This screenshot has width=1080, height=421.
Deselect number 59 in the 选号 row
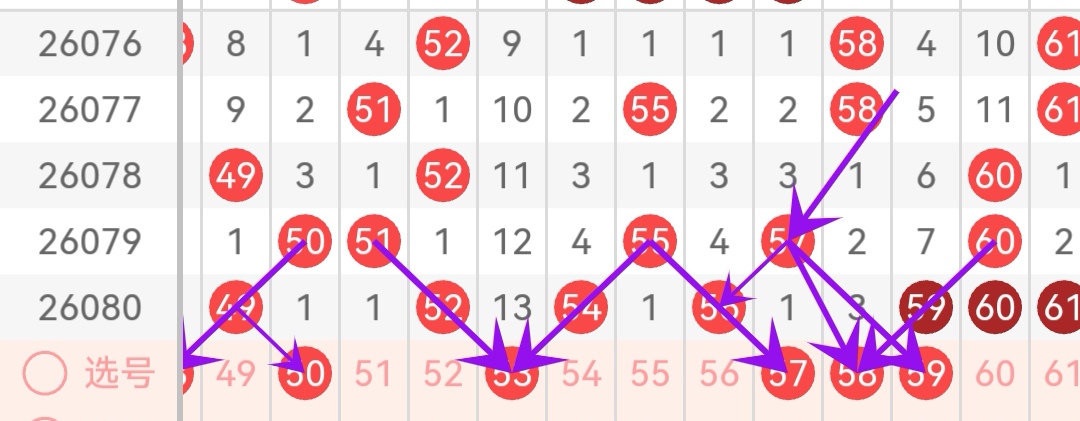(926, 375)
